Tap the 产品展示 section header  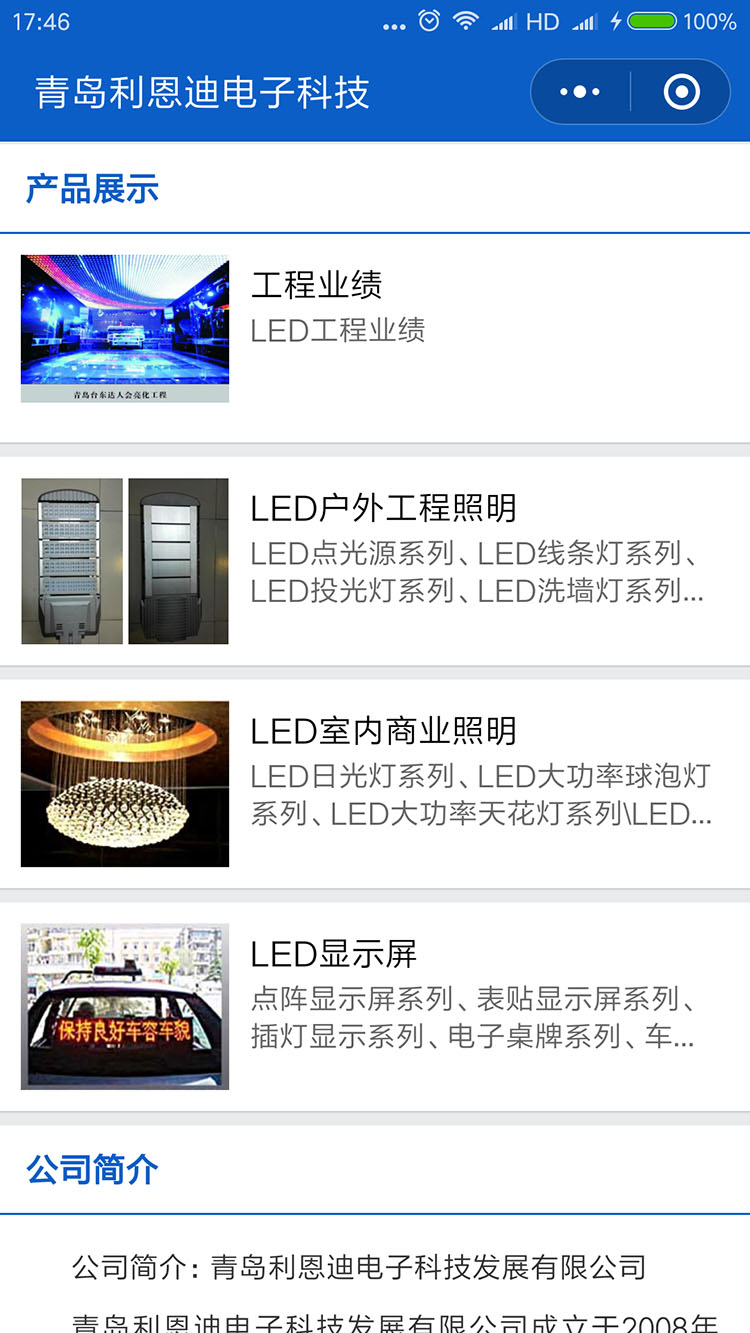[x=93, y=188]
